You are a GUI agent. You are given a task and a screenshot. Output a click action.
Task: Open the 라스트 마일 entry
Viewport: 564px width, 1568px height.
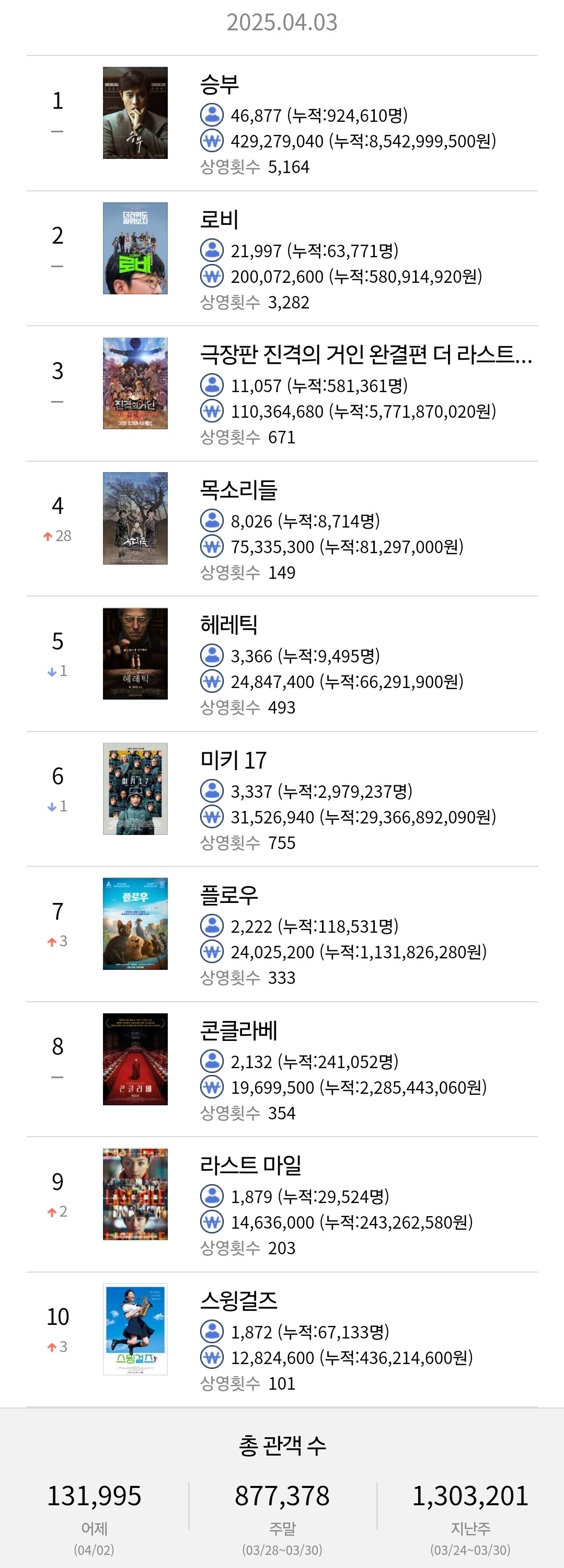pos(251,1165)
